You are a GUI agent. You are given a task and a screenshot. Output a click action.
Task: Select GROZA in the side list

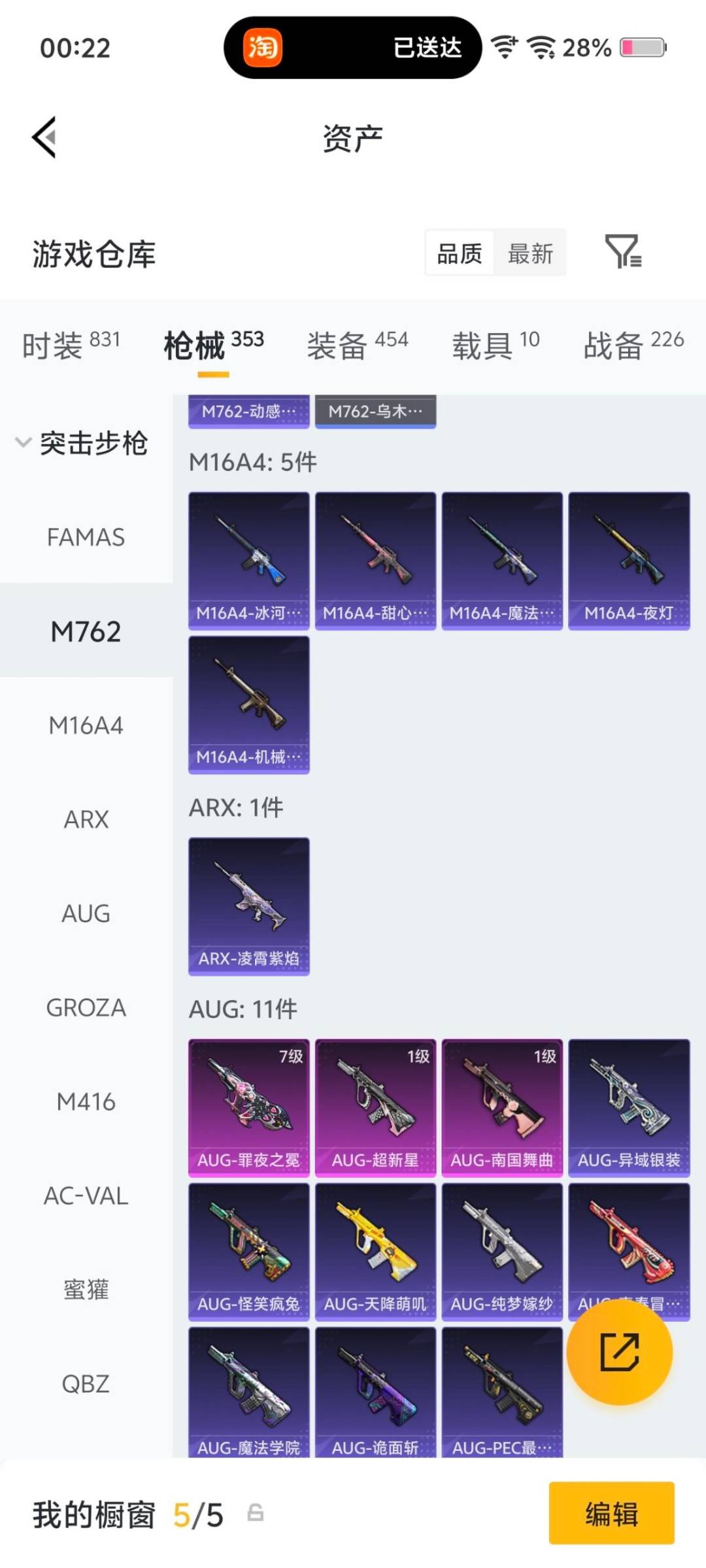tap(86, 1008)
